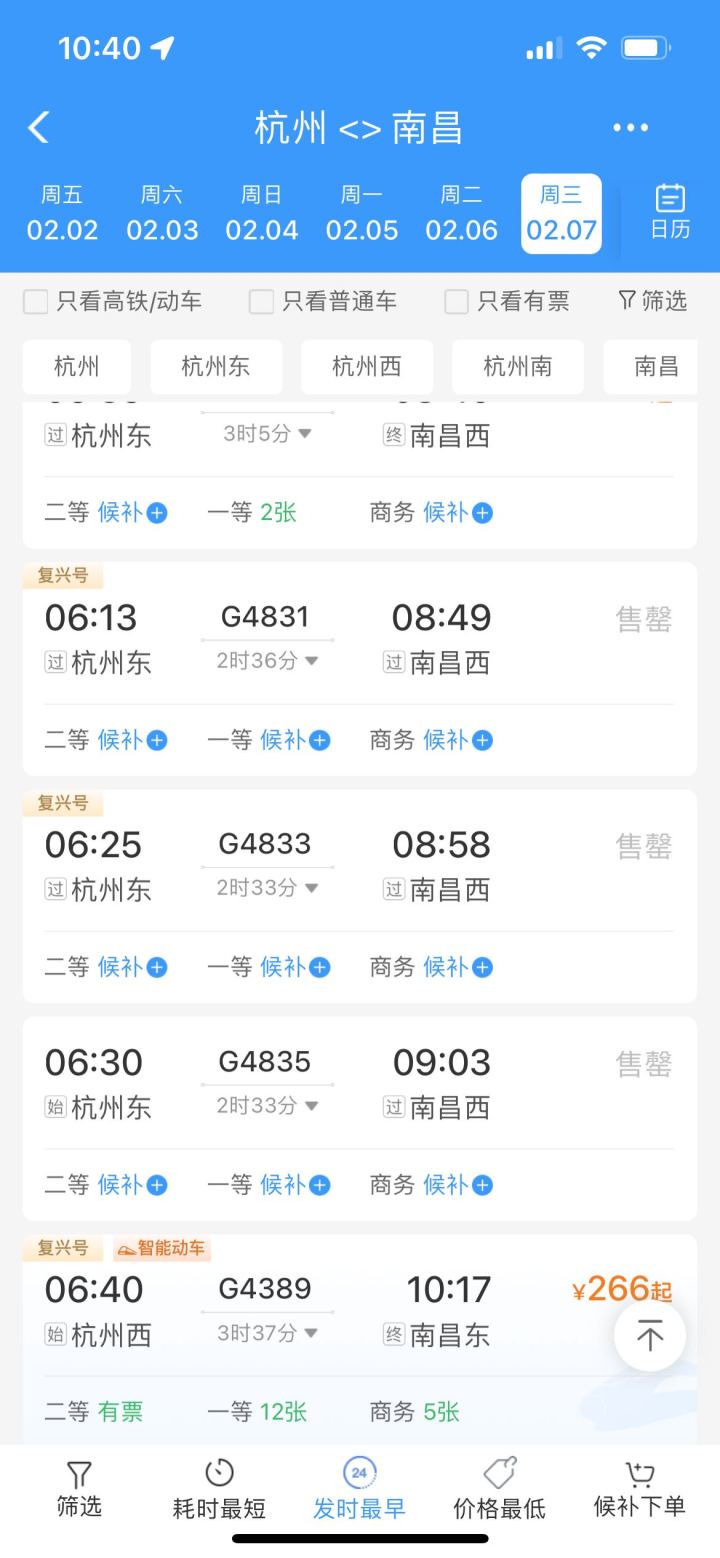720x1558 pixels.
Task: Filter by station 杭州东
Action: tap(216, 366)
